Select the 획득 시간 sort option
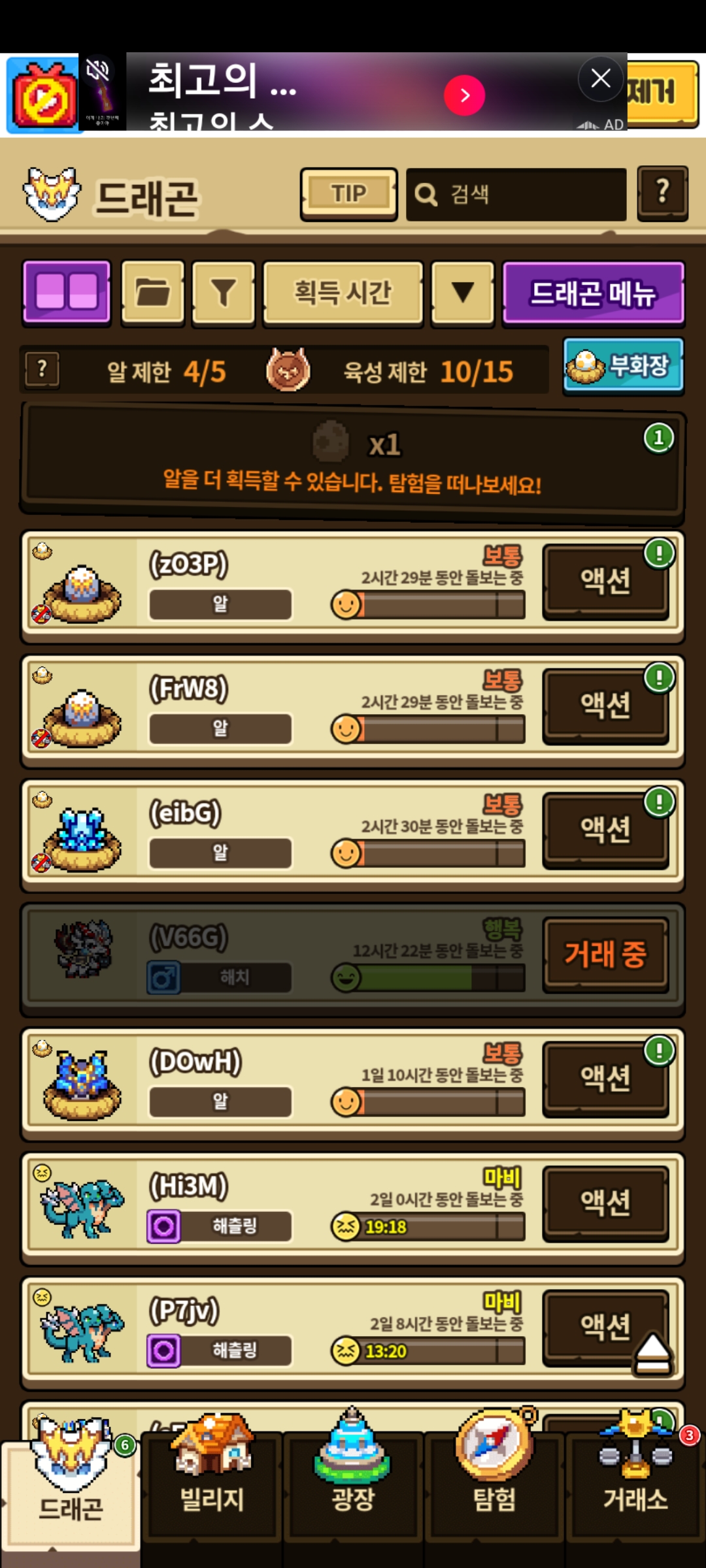The image size is (706, 1568). click(x=343, y=292)
